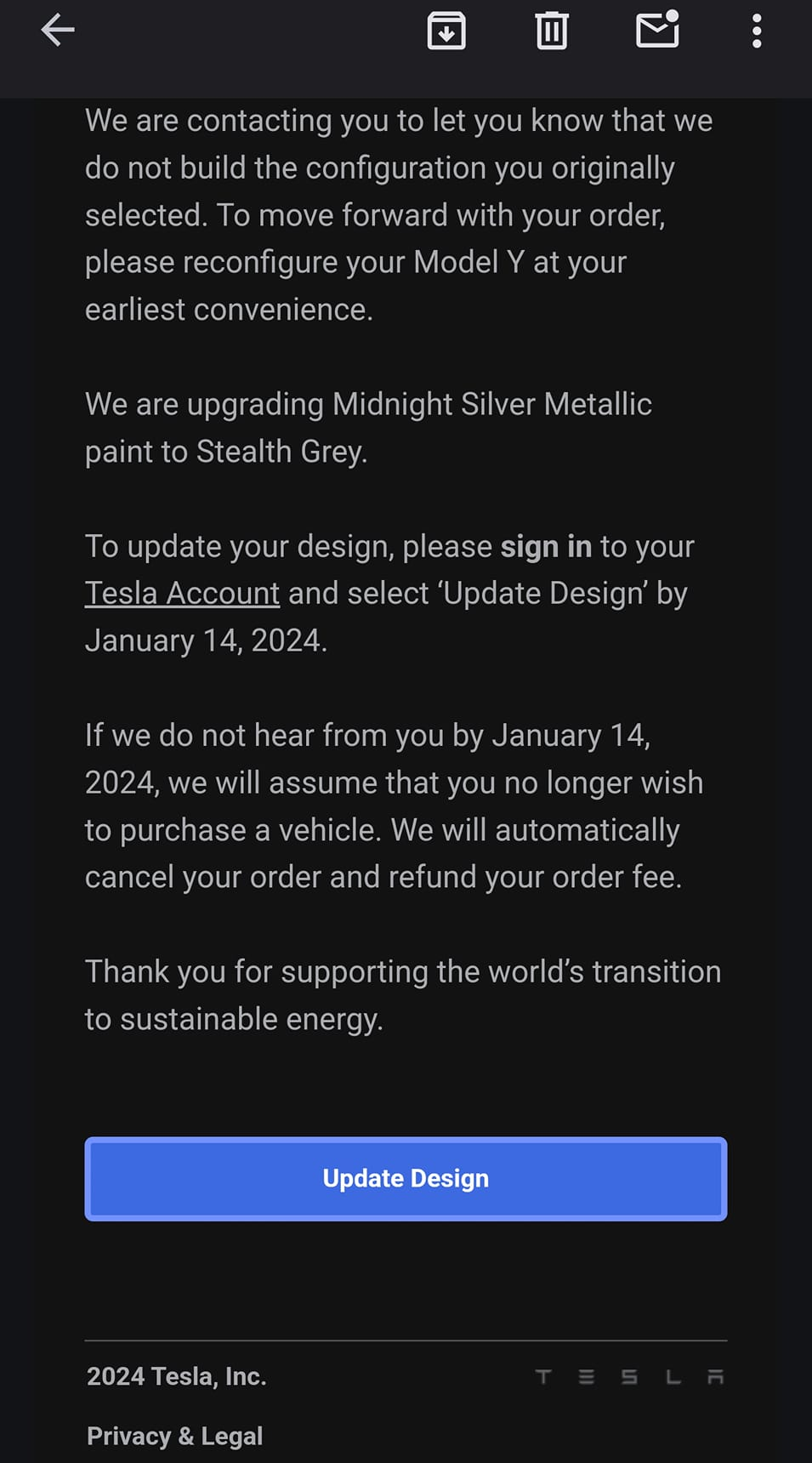Open the Tesla Account link

tap(182, 594)
